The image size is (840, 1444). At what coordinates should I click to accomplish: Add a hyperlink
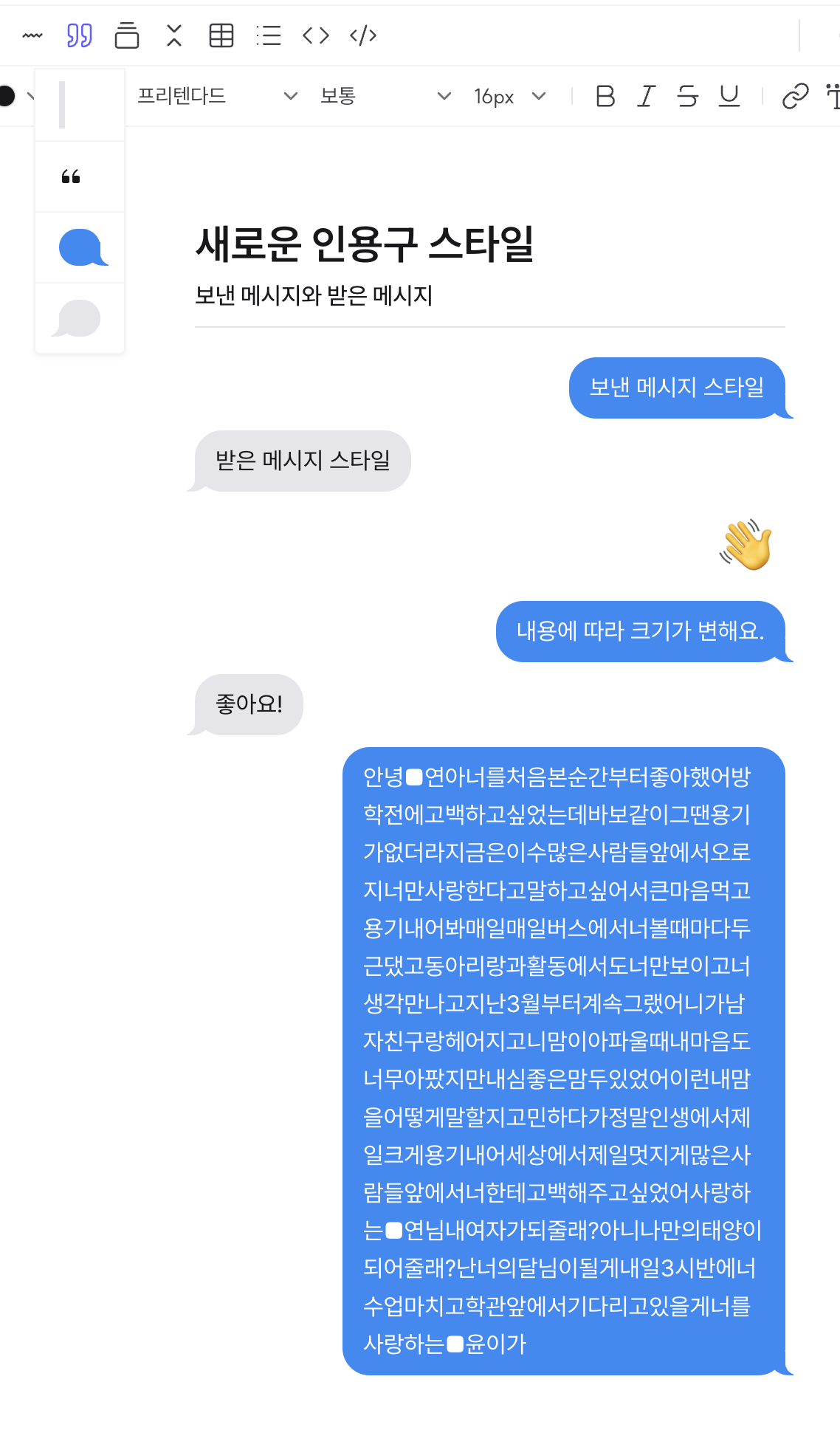tap(795, 96)
